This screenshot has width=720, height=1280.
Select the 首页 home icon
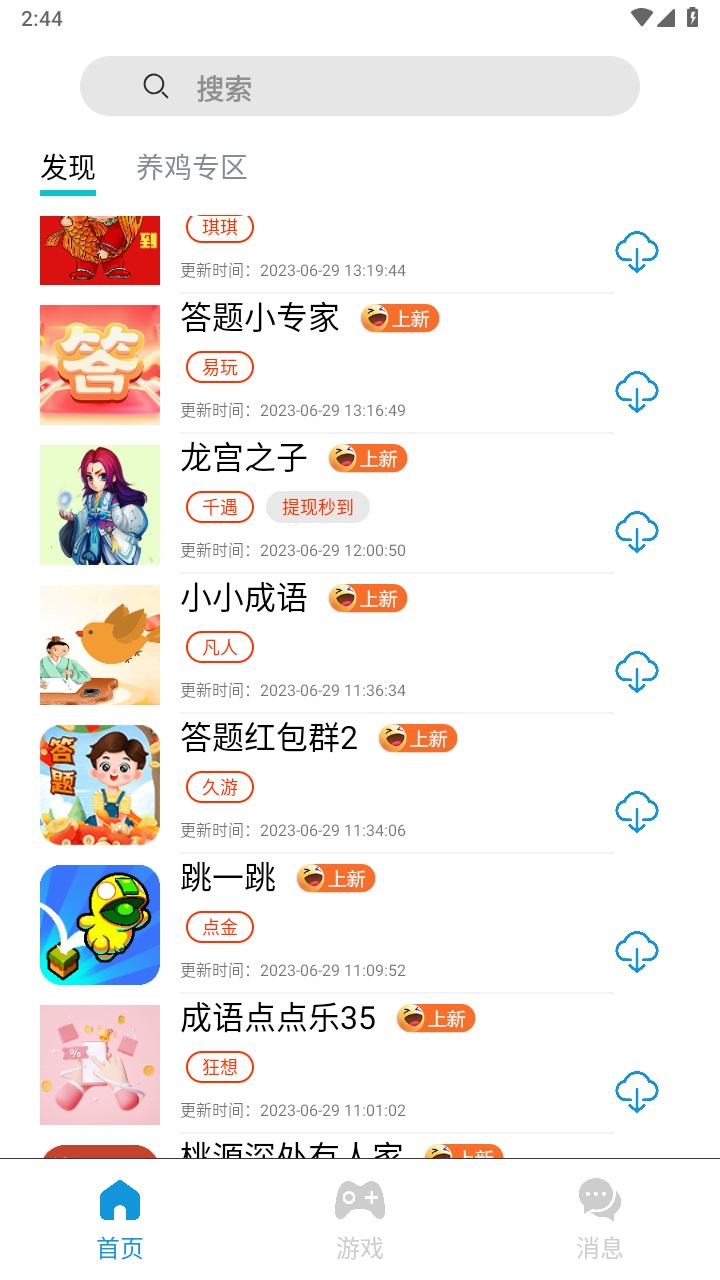tap(119, 1200)
